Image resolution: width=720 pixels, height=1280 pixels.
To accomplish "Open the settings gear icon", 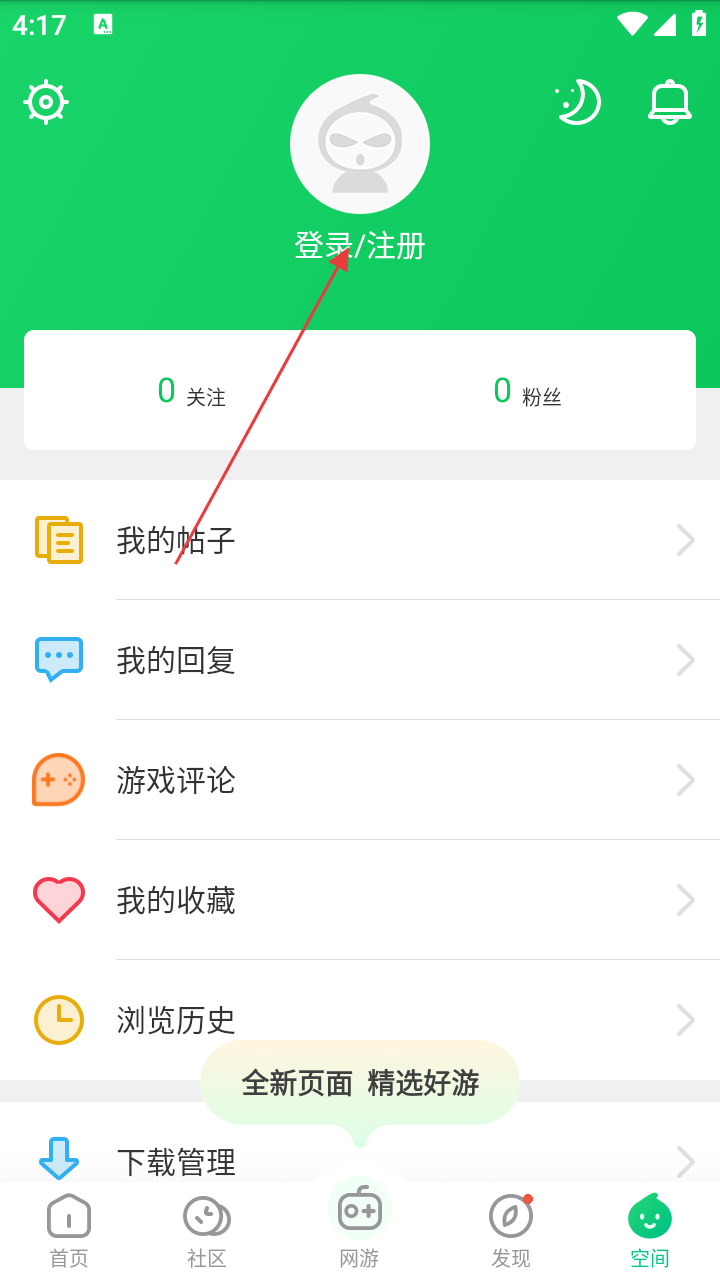I will click(46, 102).
